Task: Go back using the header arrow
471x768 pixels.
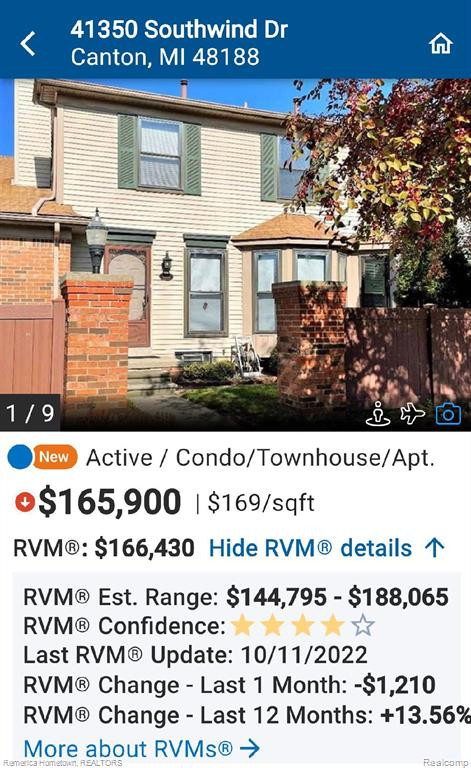Action: tap(28, 43)
